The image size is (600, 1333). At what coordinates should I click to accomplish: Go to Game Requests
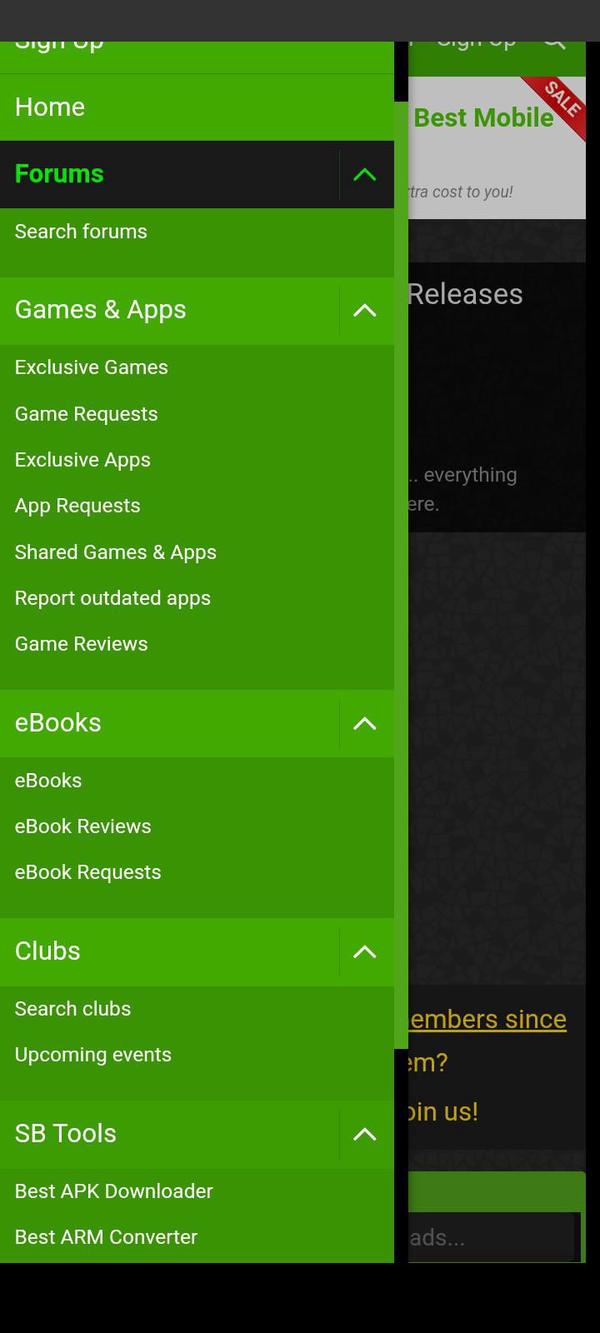(86, 414)
